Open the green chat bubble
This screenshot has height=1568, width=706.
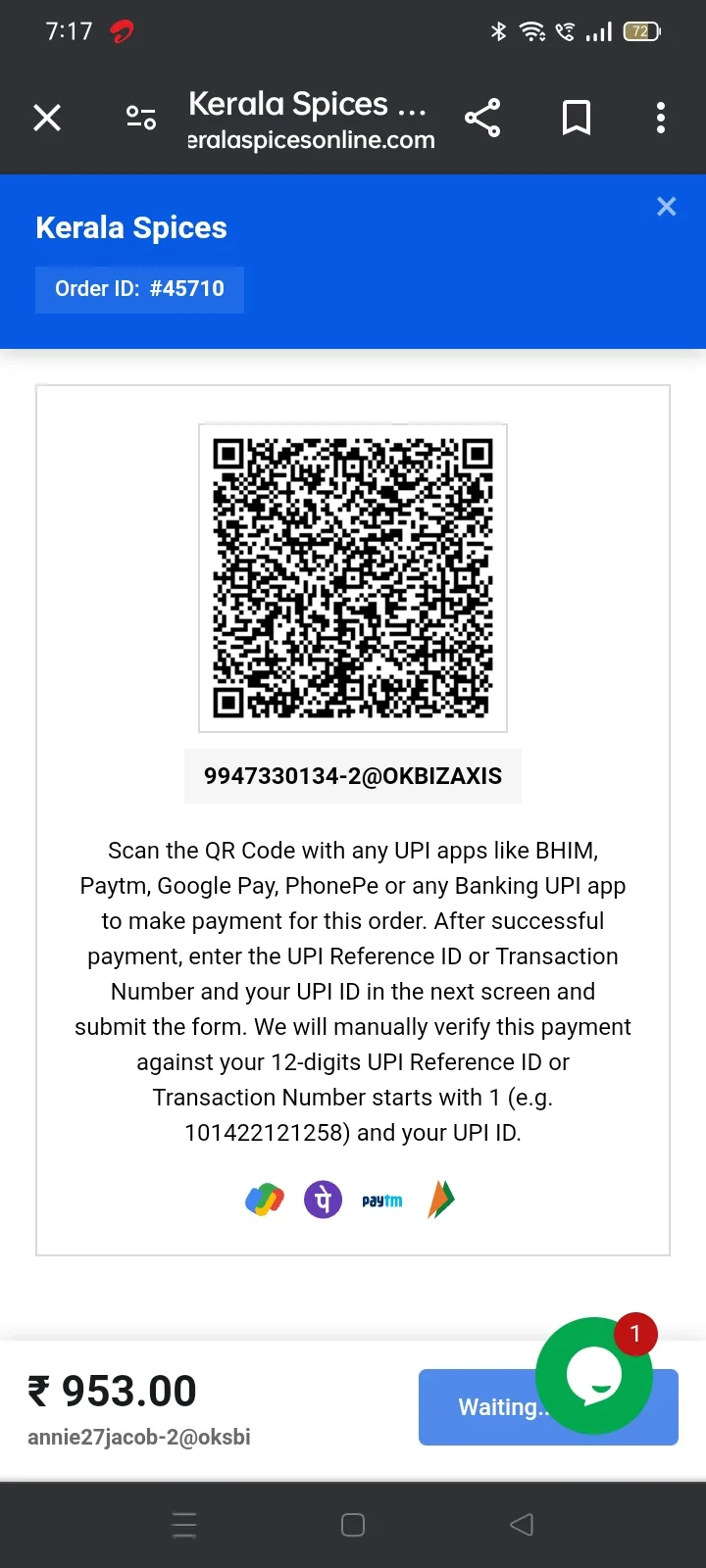tap(594, 1376)
